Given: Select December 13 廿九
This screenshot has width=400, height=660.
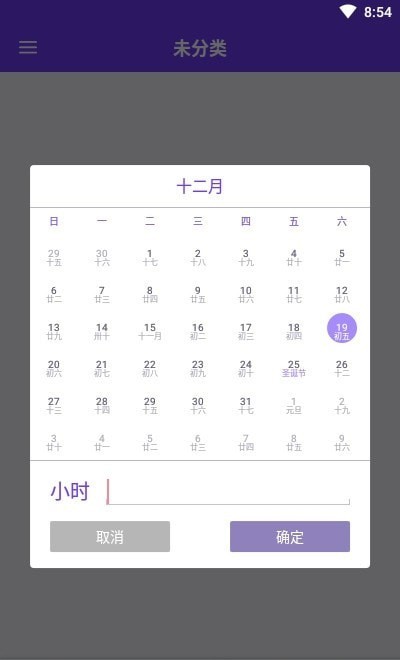Looking at the screenshot, I should [54, 331].
